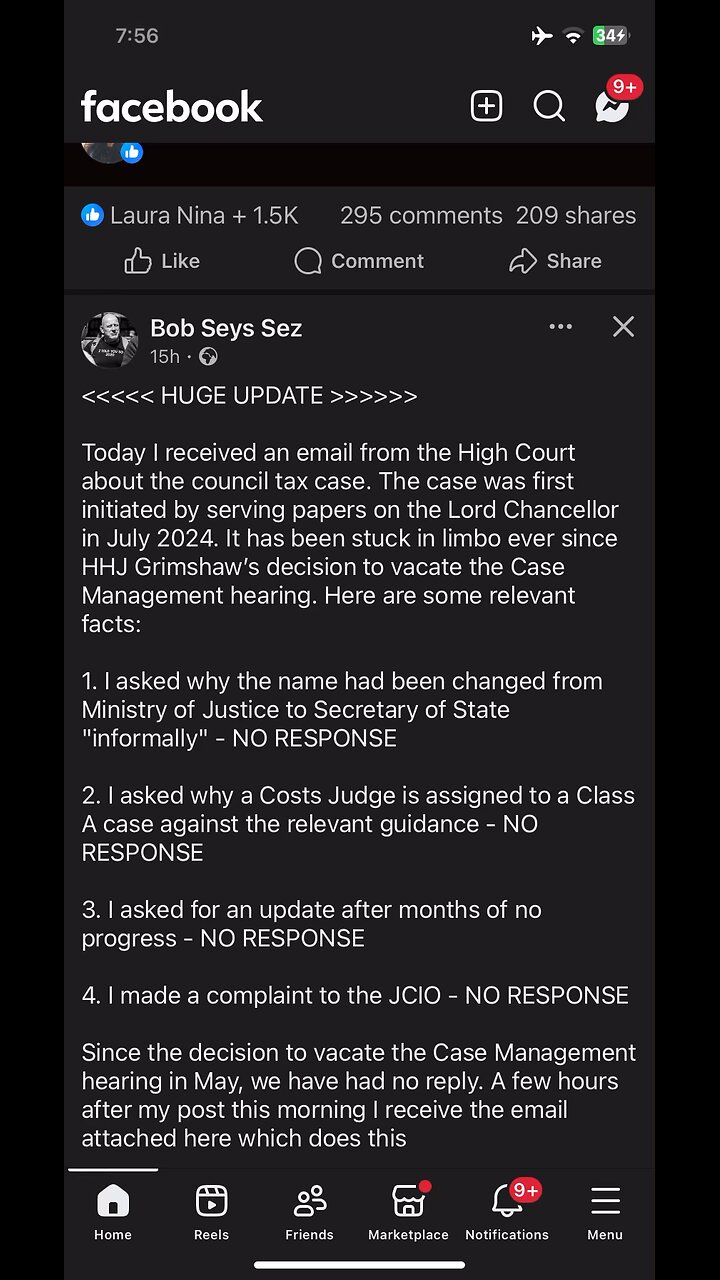Return to the Home tab
Viewport: 720px width, 1280px height.
[x=113, y=1212]
